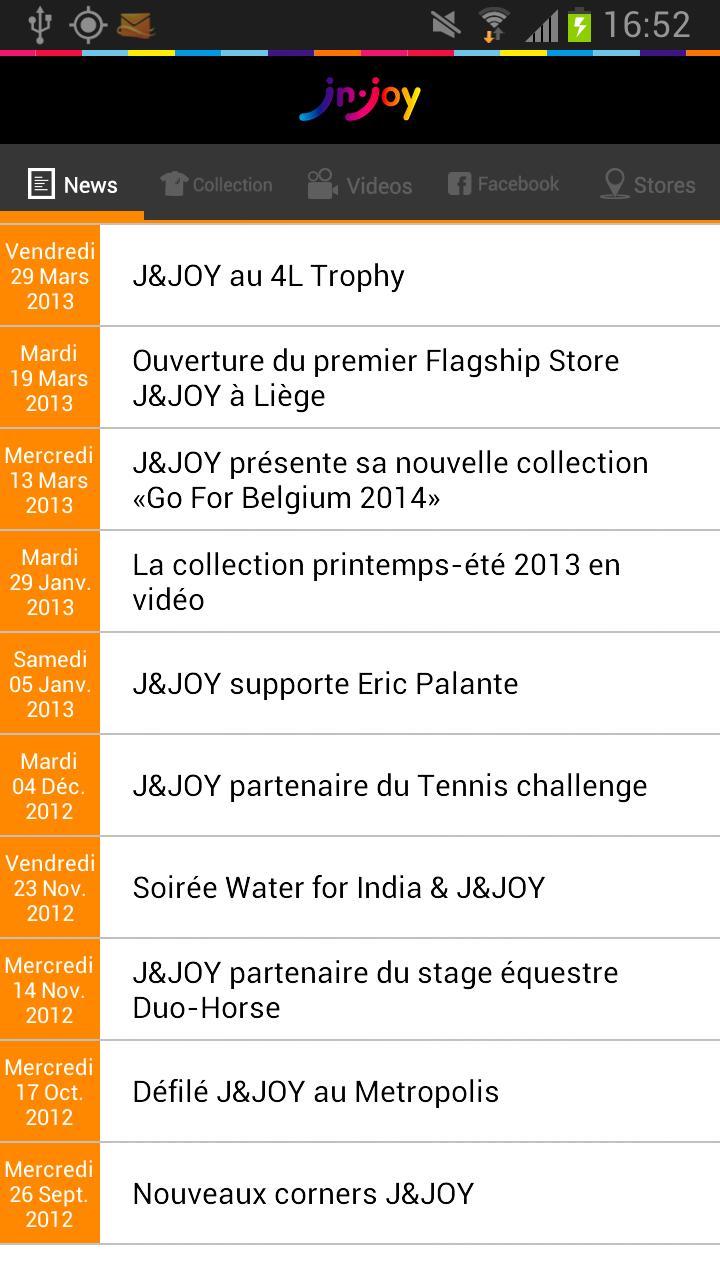The height and width of the screenshot is (1280, 720).
Task: Tap the GPS location status icon
Action: 88,24
